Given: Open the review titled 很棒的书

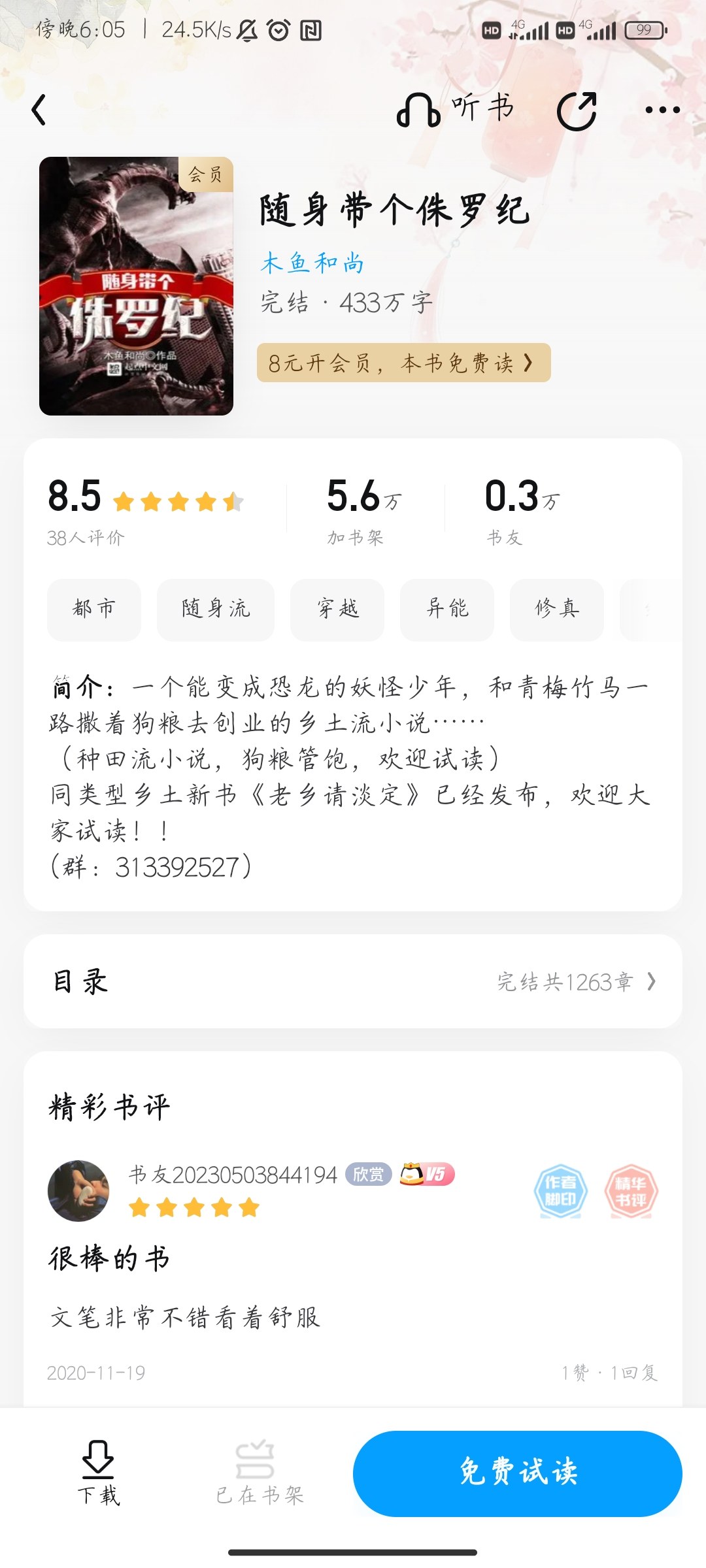Looking at the screenshot, I should [110, 1258].
